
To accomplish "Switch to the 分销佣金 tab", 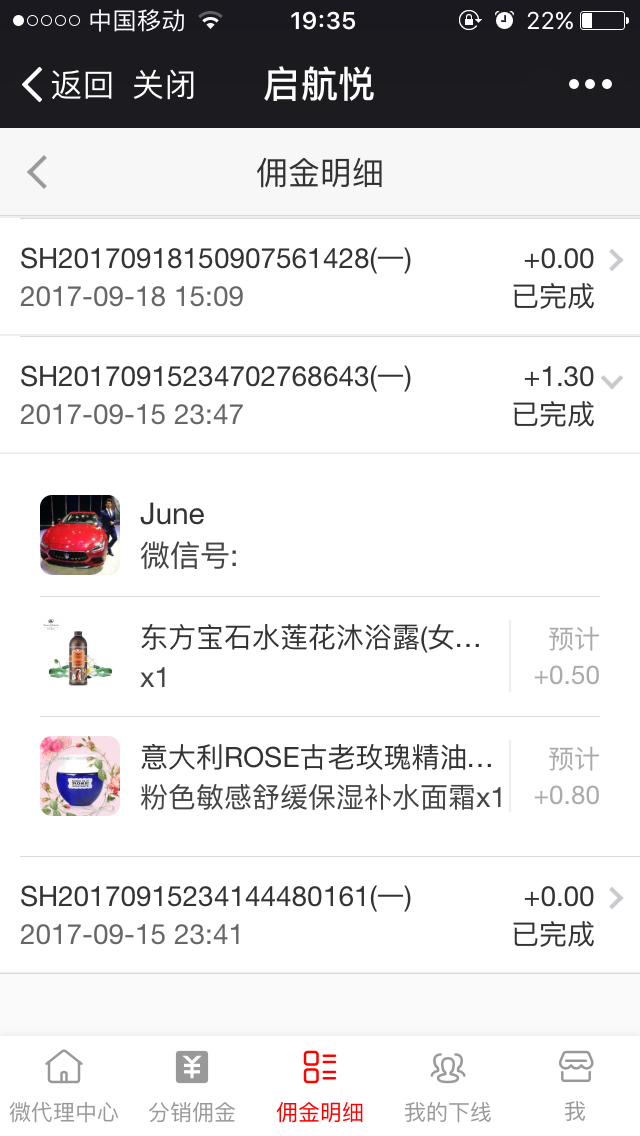I will [x=192, y=1086].
